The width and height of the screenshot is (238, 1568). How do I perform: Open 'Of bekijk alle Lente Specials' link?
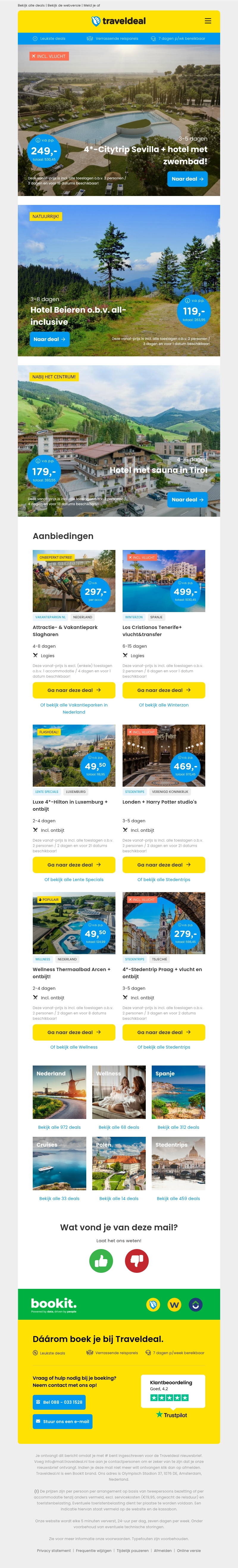point(74,880)
